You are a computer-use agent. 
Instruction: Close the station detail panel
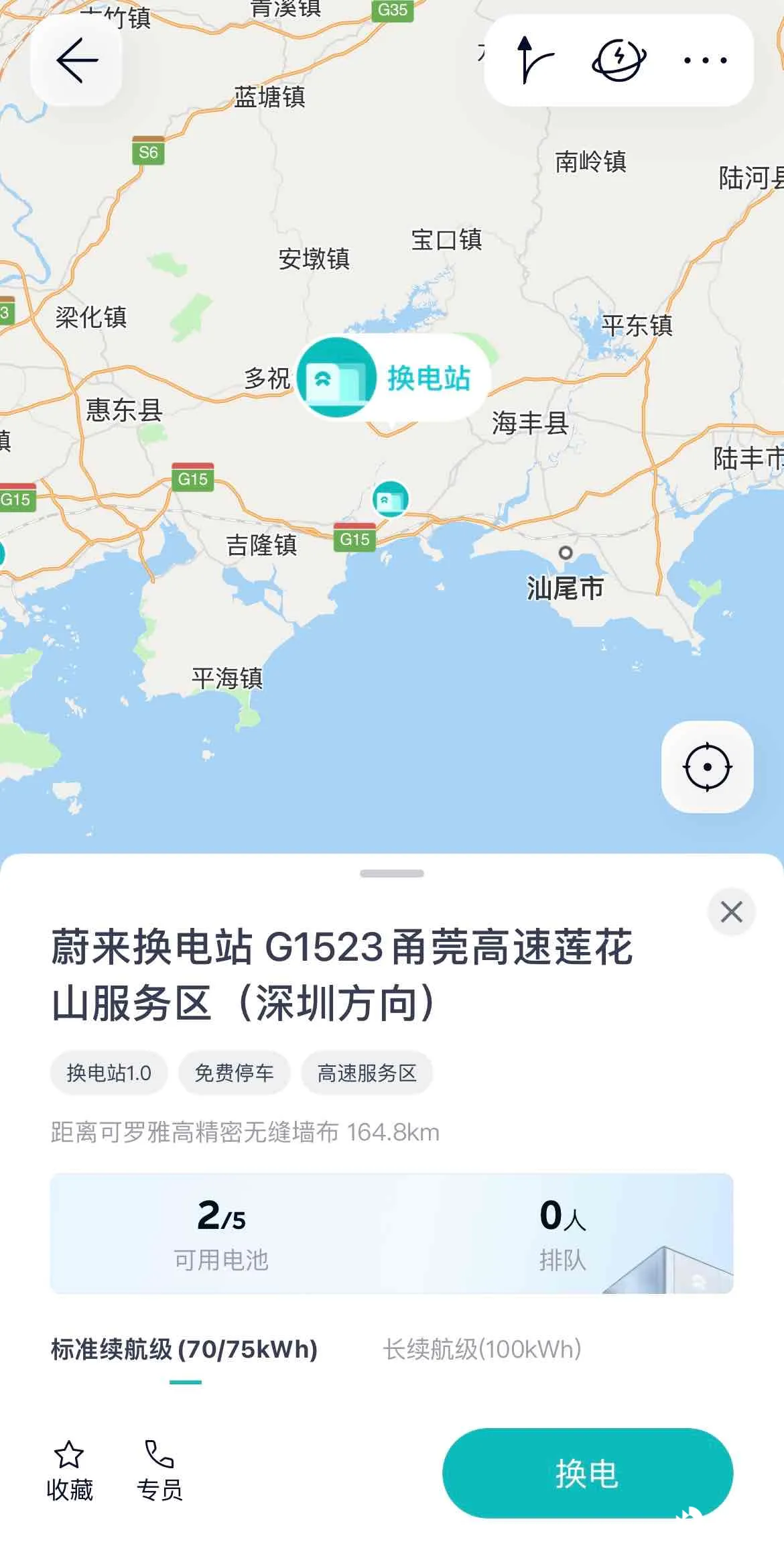click(731, 912)
